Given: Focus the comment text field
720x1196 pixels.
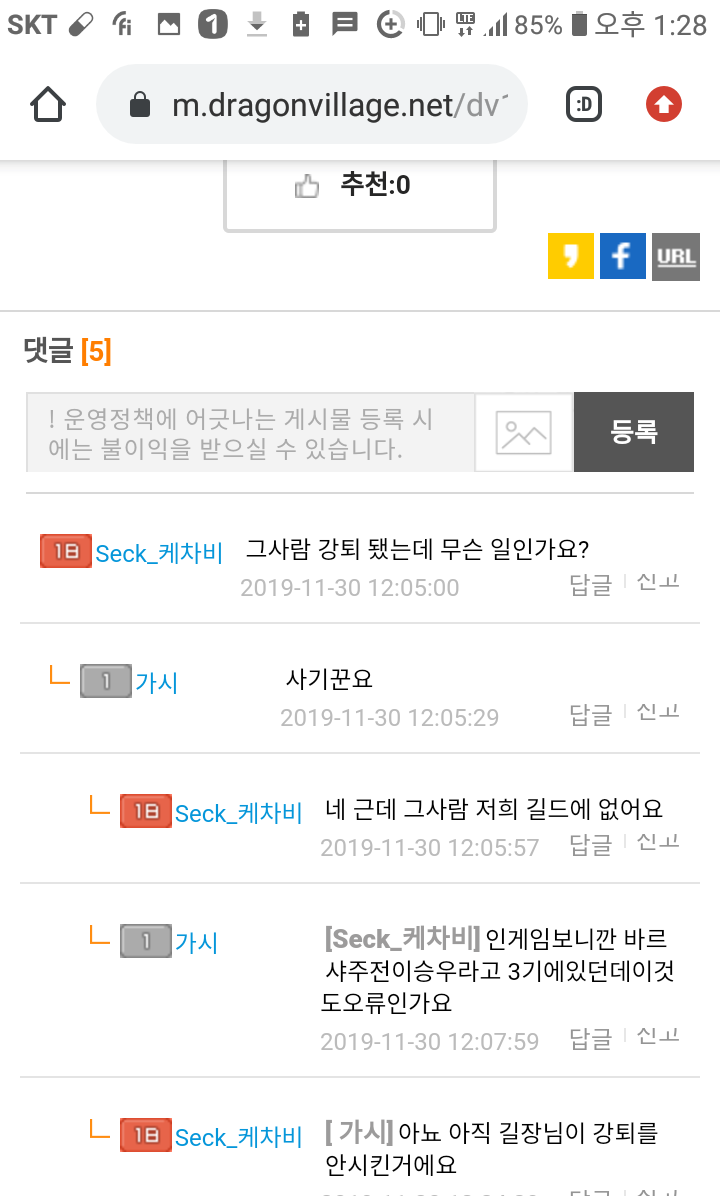Looking at the screenshot, I should [250, 432].
